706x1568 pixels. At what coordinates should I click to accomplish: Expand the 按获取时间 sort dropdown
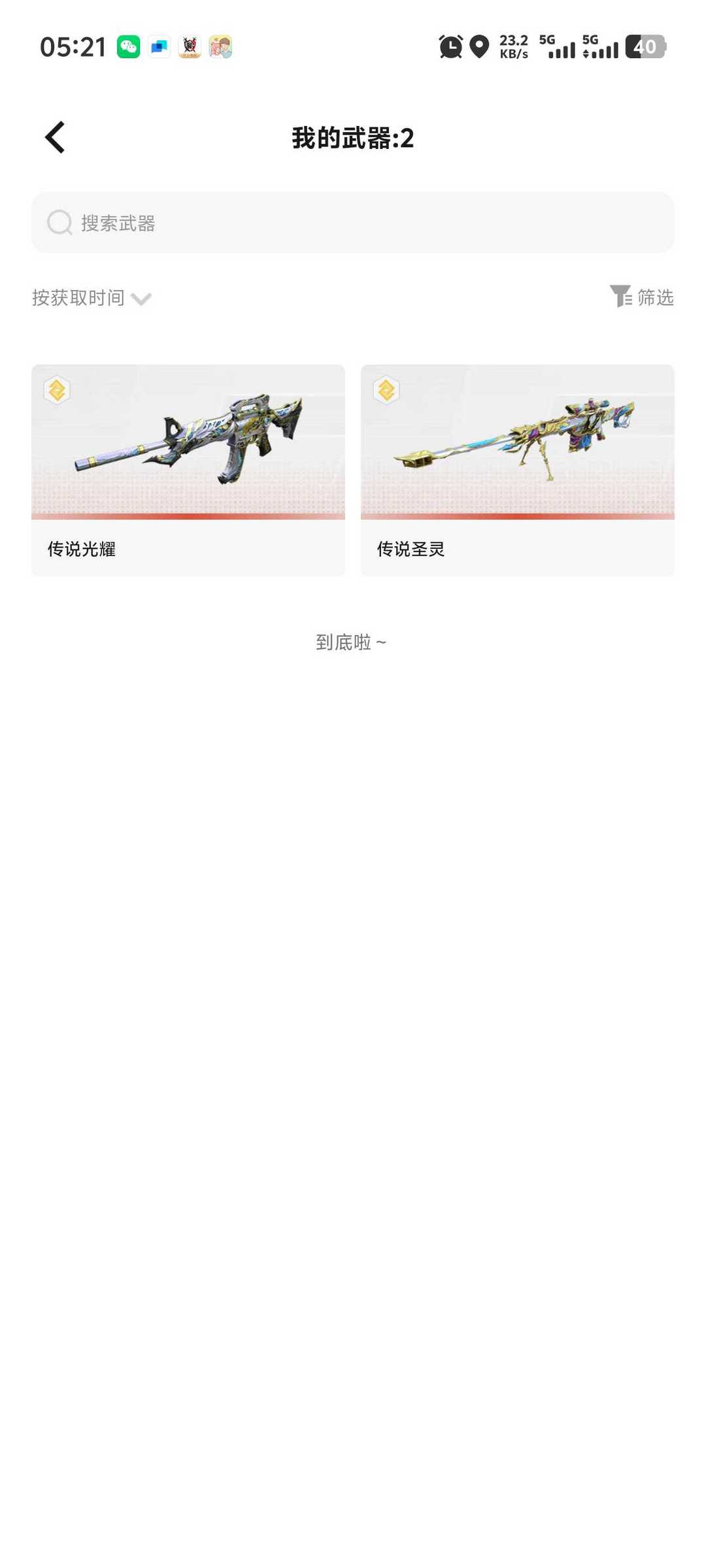(92, 298)
